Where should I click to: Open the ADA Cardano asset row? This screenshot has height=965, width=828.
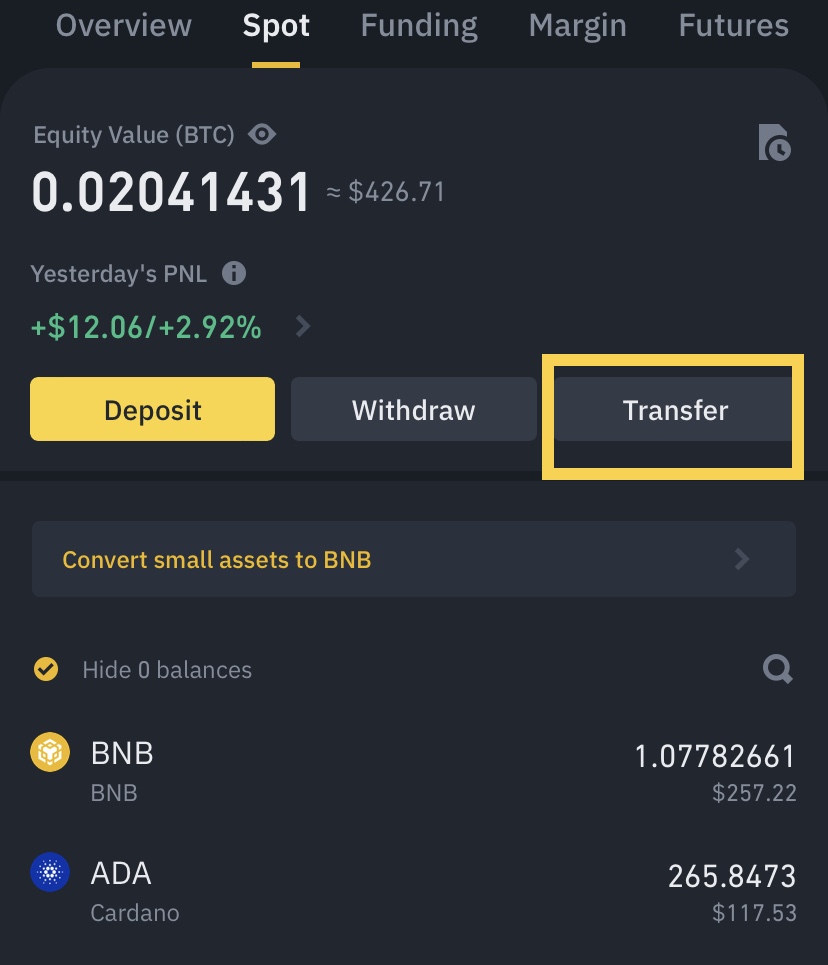coord(413,890)
